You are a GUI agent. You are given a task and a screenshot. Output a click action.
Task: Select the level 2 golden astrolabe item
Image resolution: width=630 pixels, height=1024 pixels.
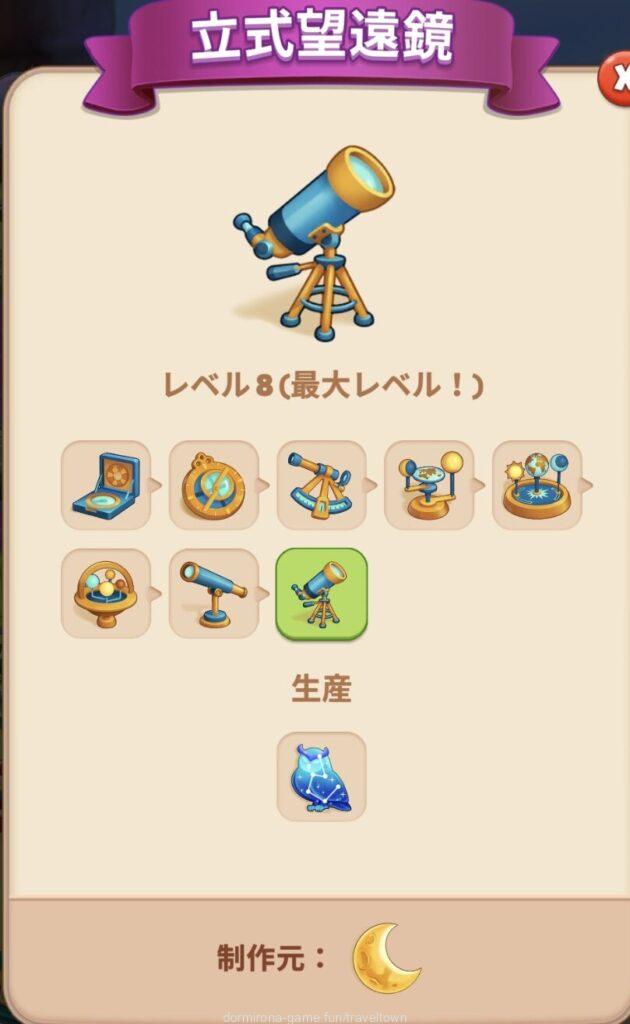[x=213, y=485]
